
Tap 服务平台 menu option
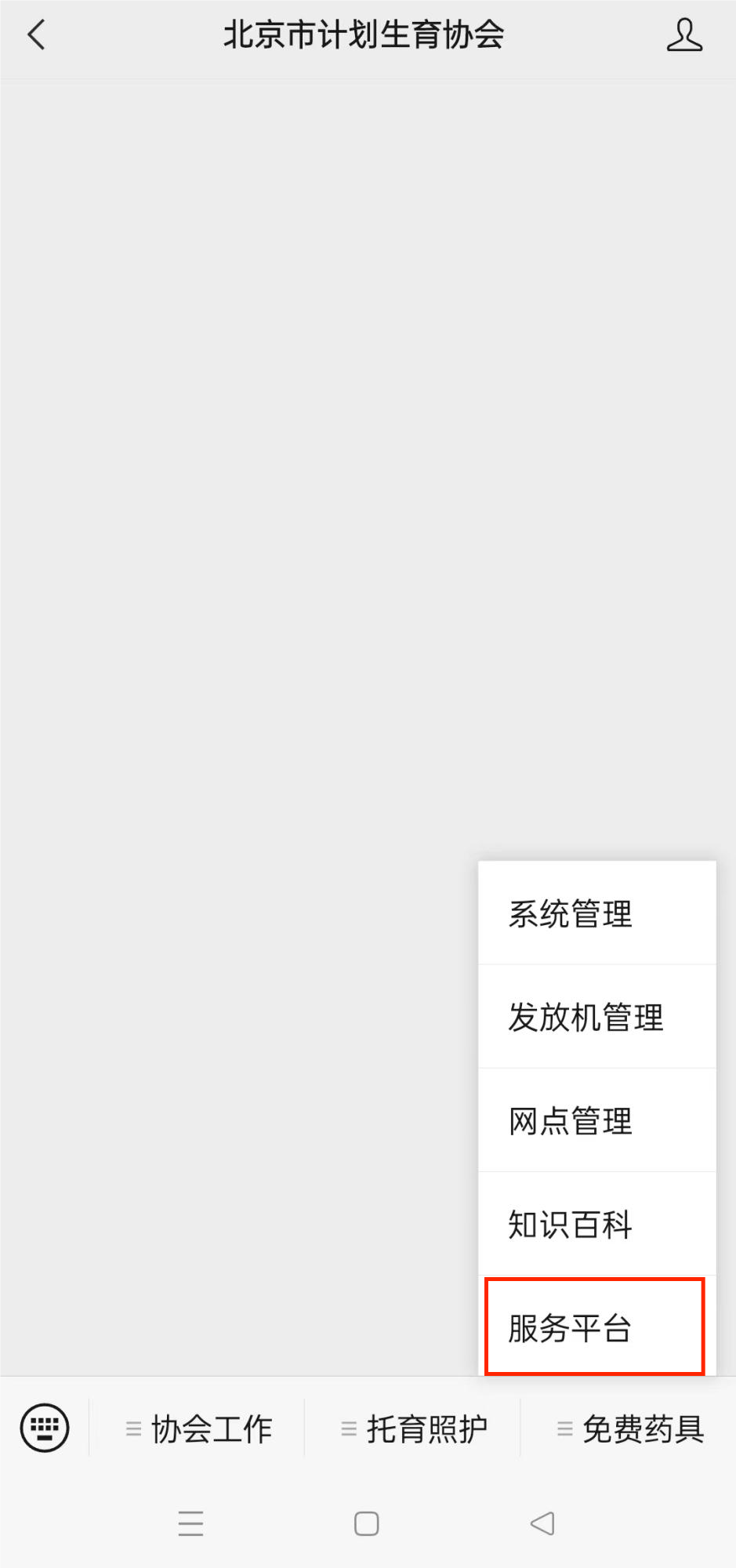click(x=595, y=1327)
